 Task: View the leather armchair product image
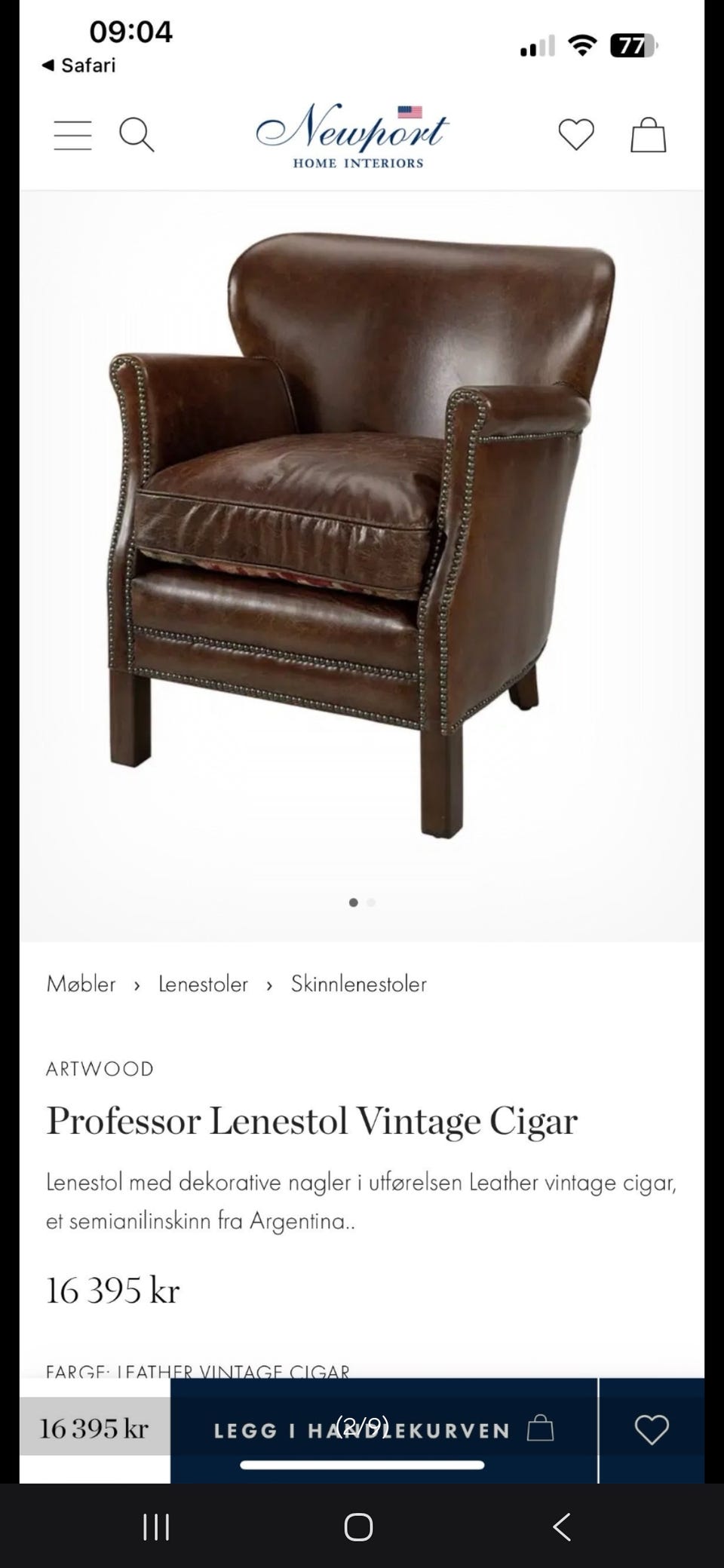(362, 535)
